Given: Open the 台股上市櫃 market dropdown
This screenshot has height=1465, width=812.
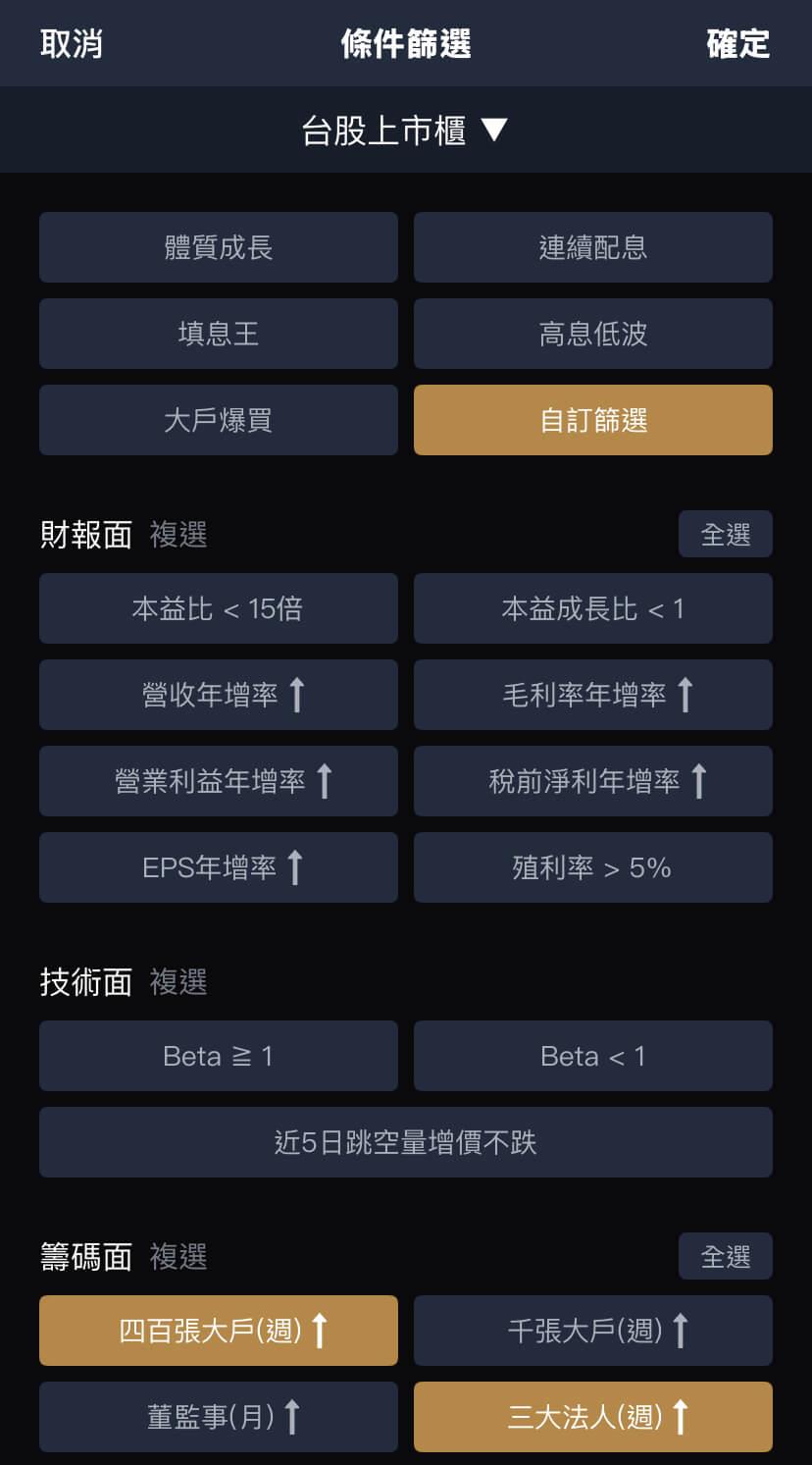Looking at the screenshot, I should pyautogui.click(x=405, y=131).
